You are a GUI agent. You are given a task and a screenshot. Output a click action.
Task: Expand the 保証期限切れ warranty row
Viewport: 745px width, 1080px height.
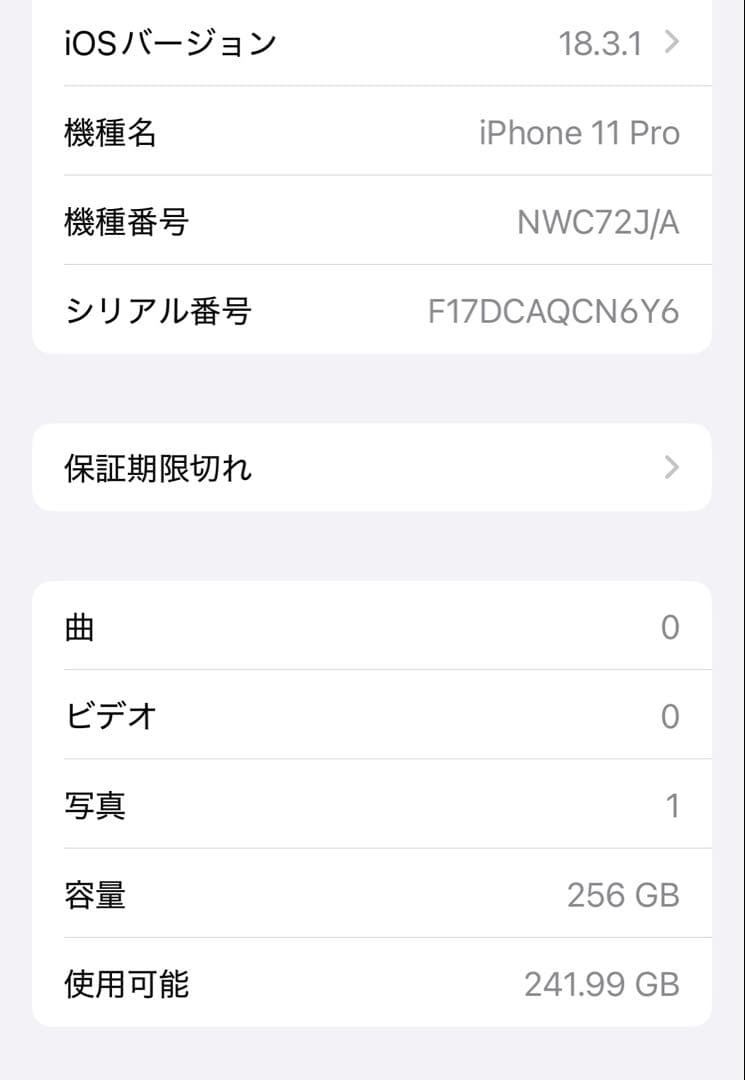372,467
